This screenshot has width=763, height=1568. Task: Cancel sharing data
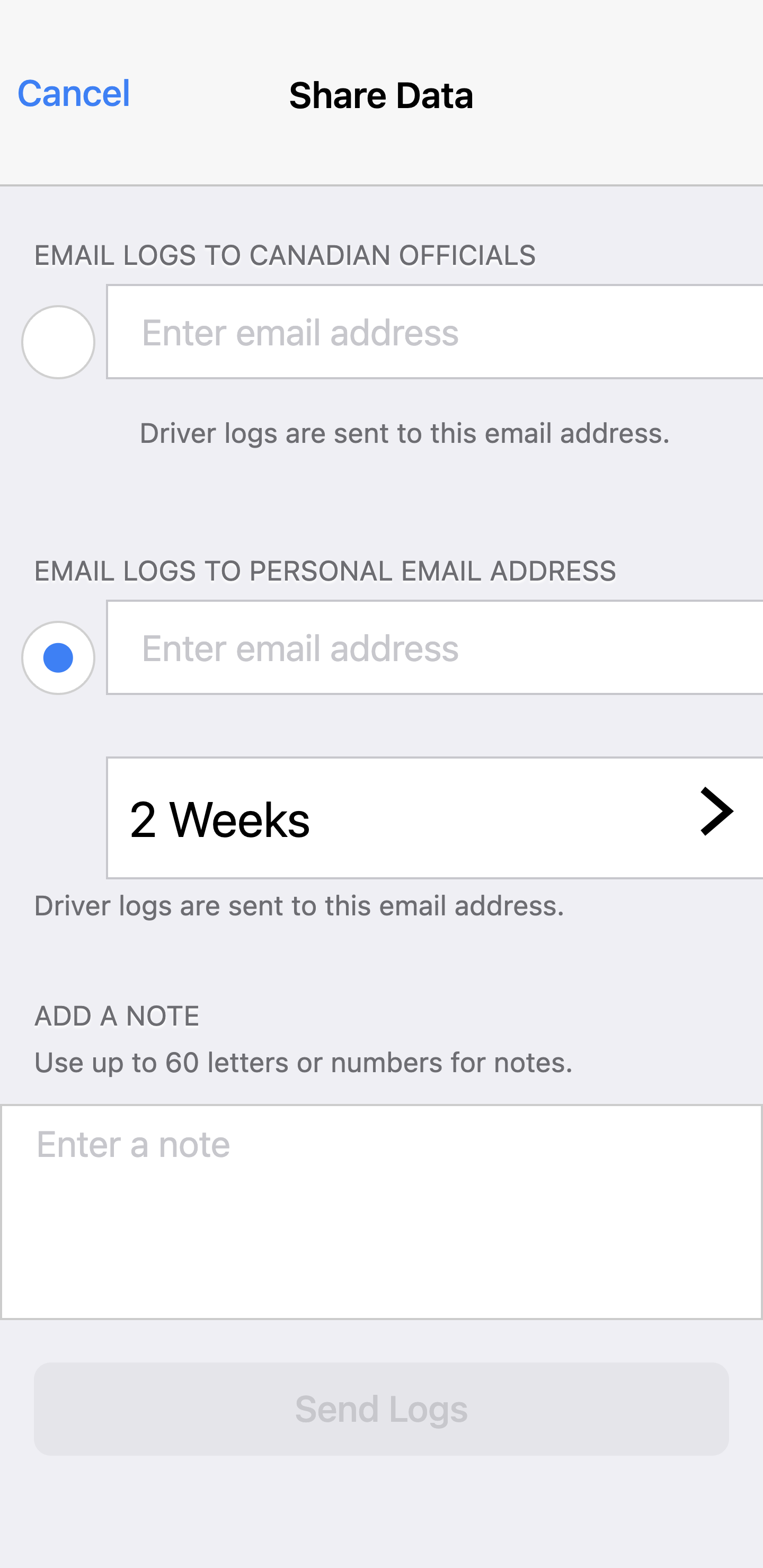point(74,94)
